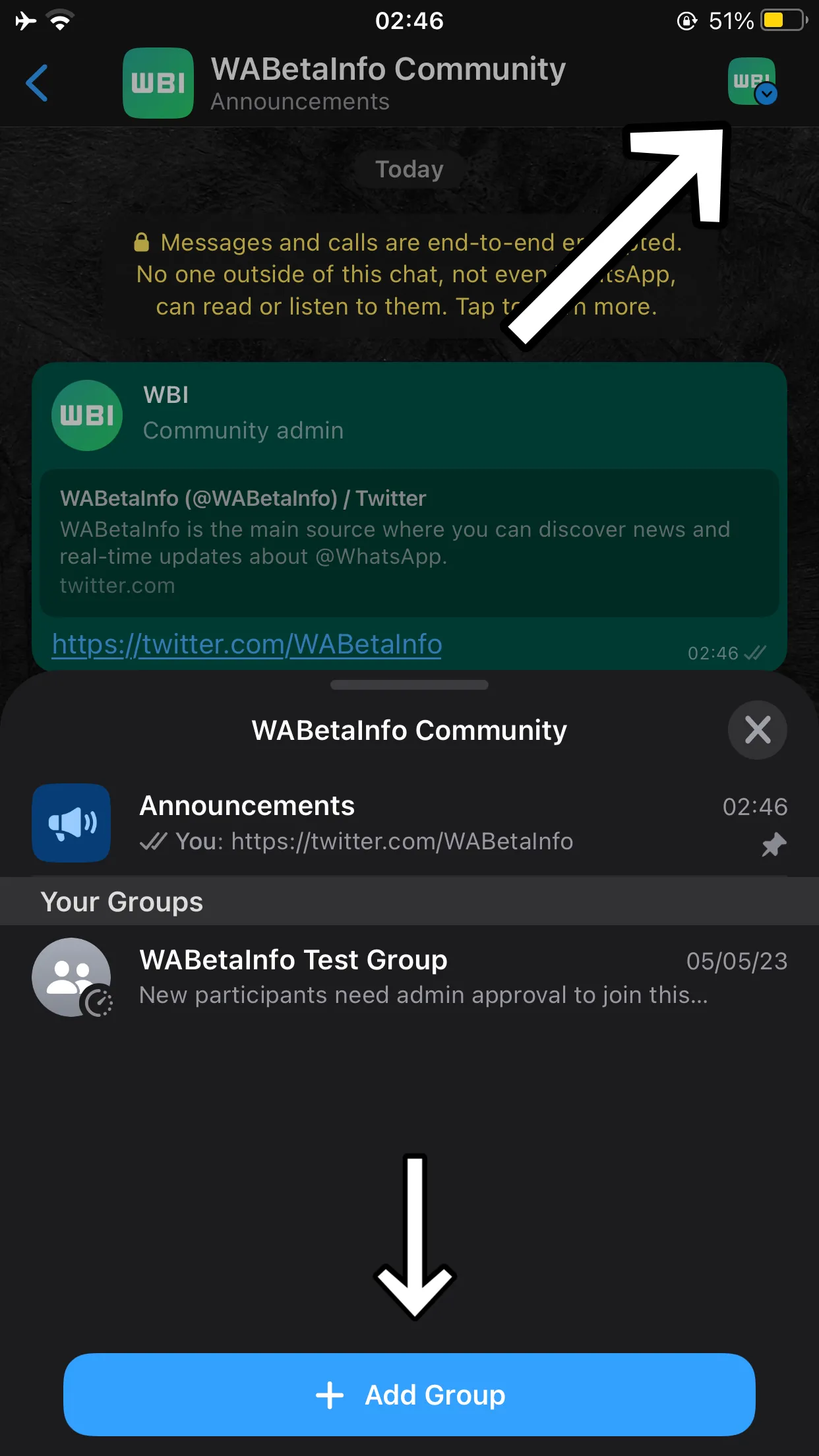This screenshot has width=819, height=1456.
Task: Close the WABetaInfo Community sheet
Action: (757, 730)
